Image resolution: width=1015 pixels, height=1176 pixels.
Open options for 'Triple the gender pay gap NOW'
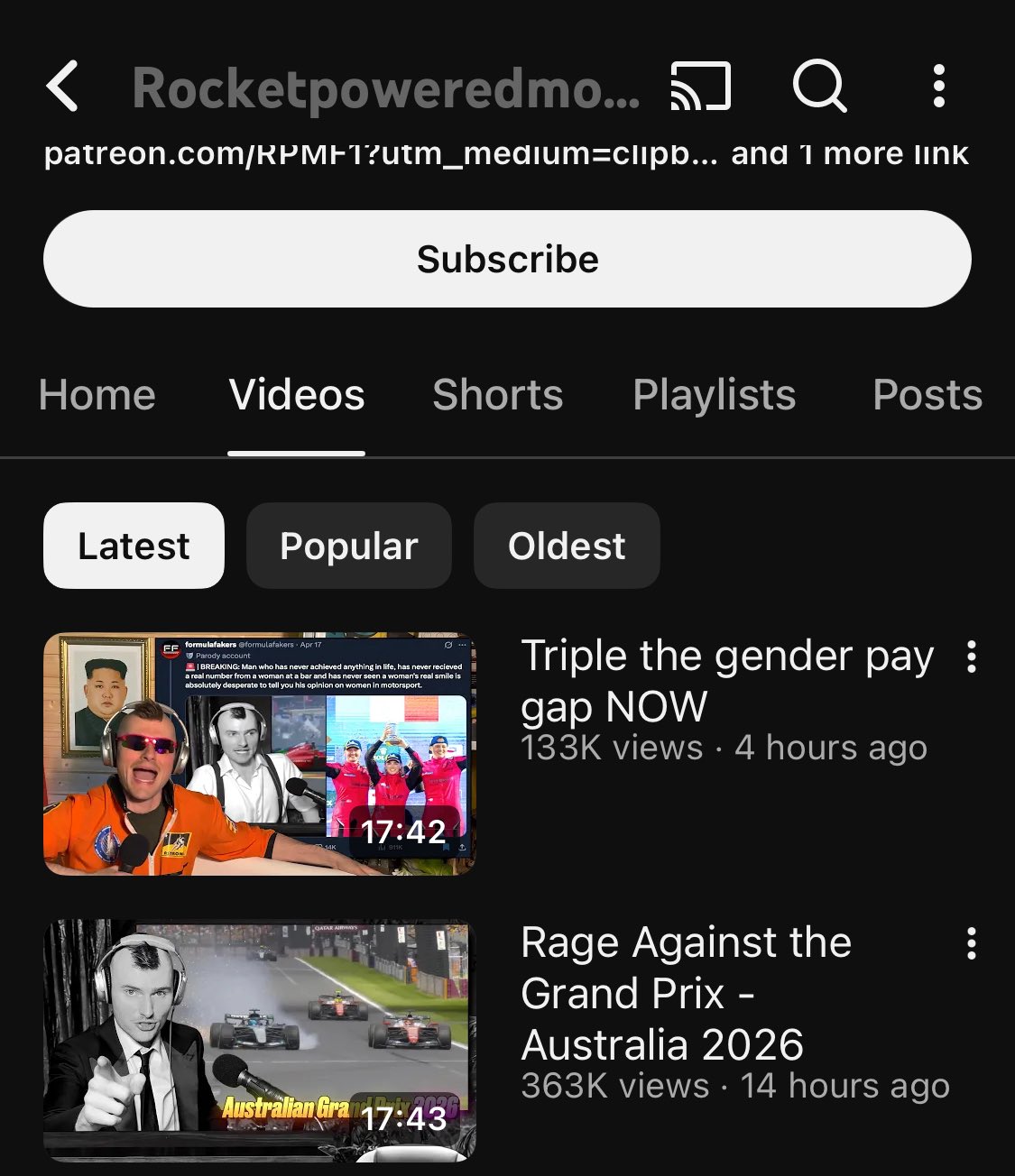coord(971,657)
